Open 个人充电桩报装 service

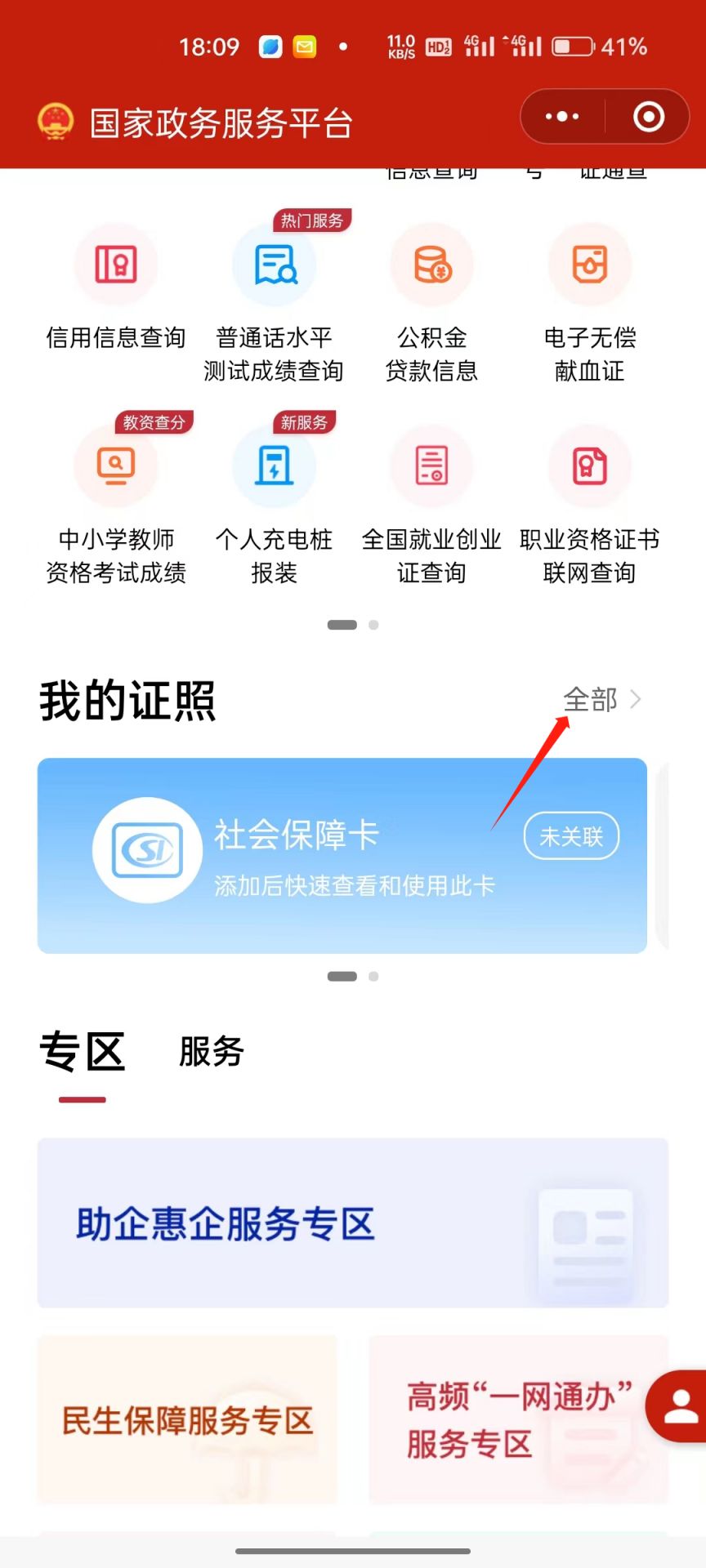(x=274, y=502)
